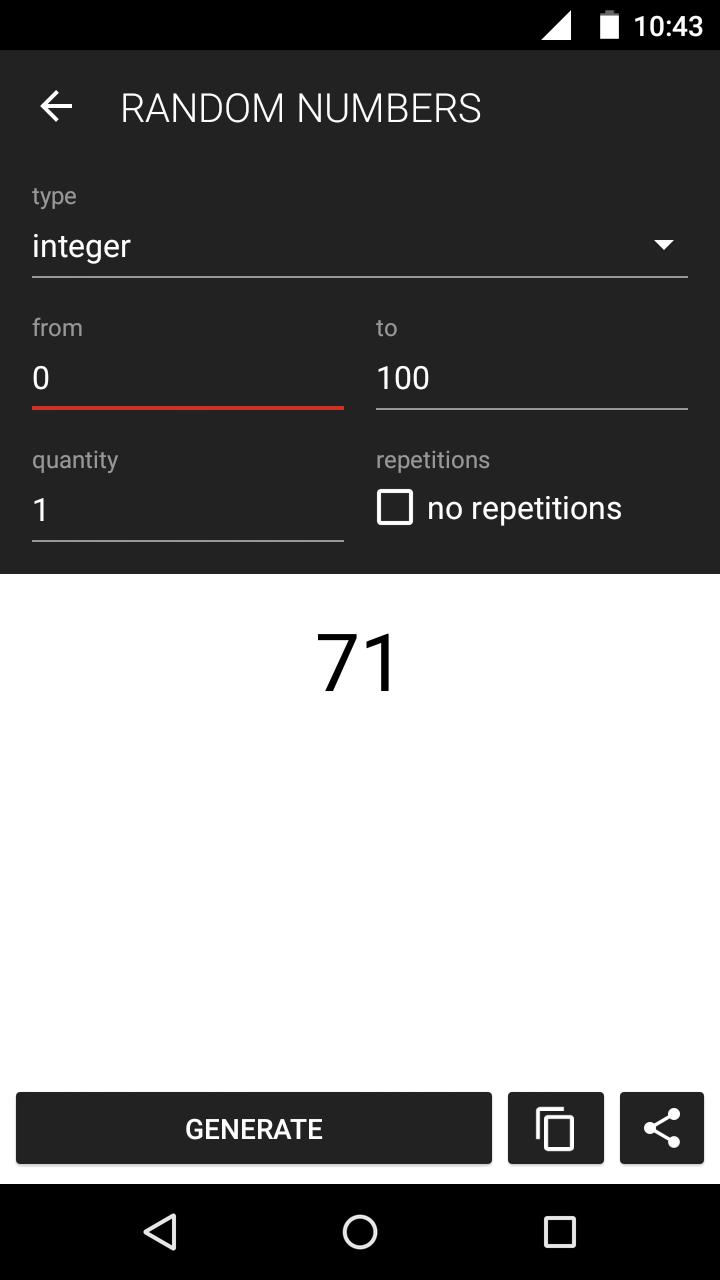Tap the Android back navigation button
The height and width of the screenshot is (1280, 720).
[x=162, y=1232]
